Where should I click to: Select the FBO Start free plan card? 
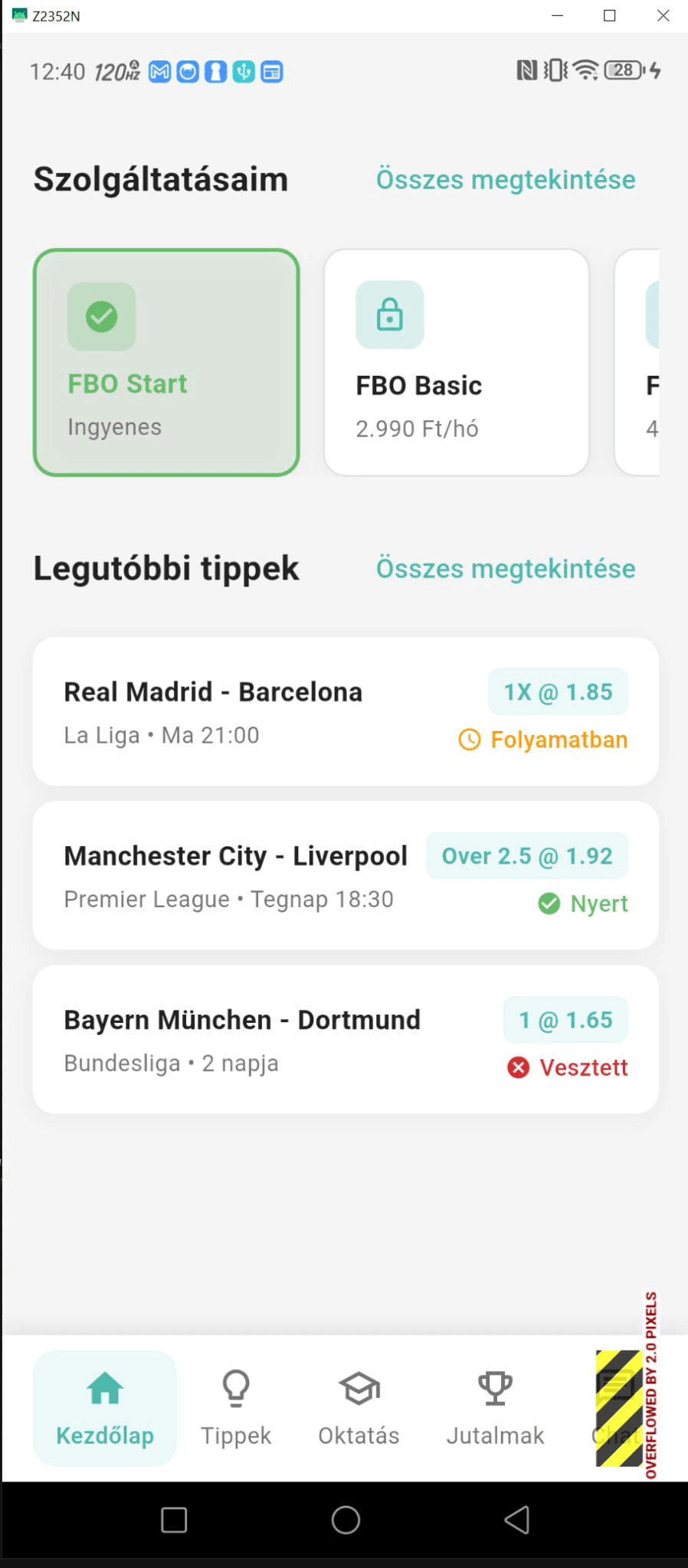(166, 362)
